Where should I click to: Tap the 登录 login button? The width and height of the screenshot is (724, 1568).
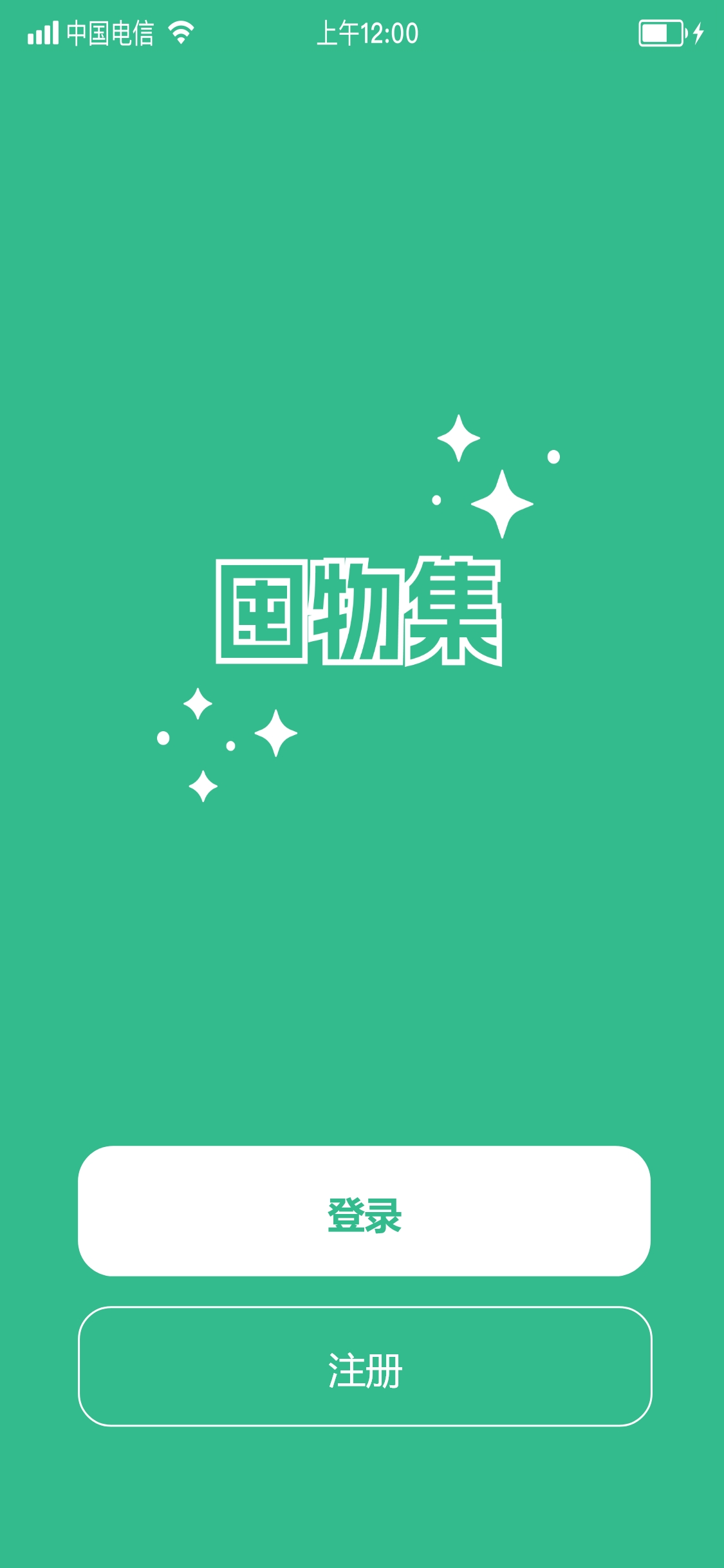click(364, 1211)
